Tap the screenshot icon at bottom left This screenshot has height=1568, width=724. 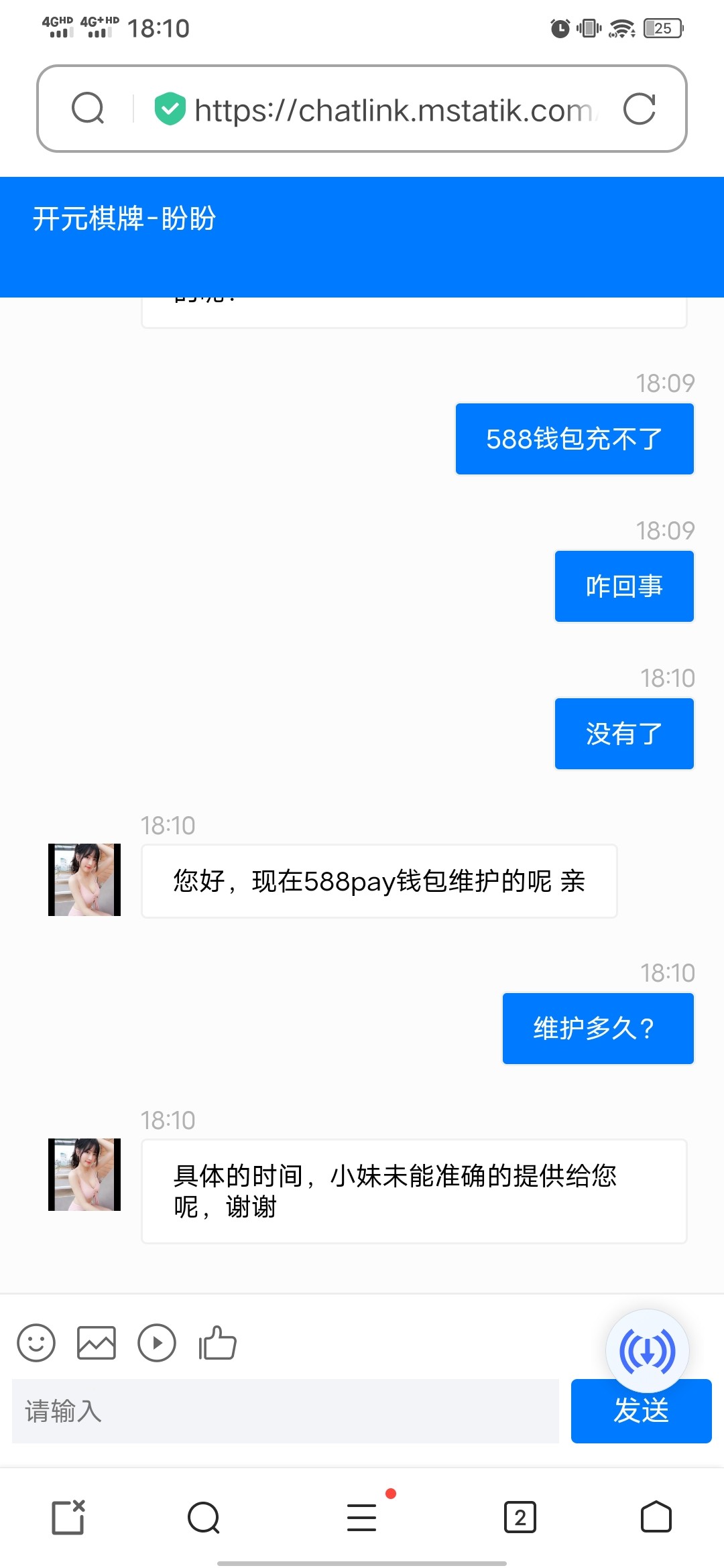[x=69, y=1518]
